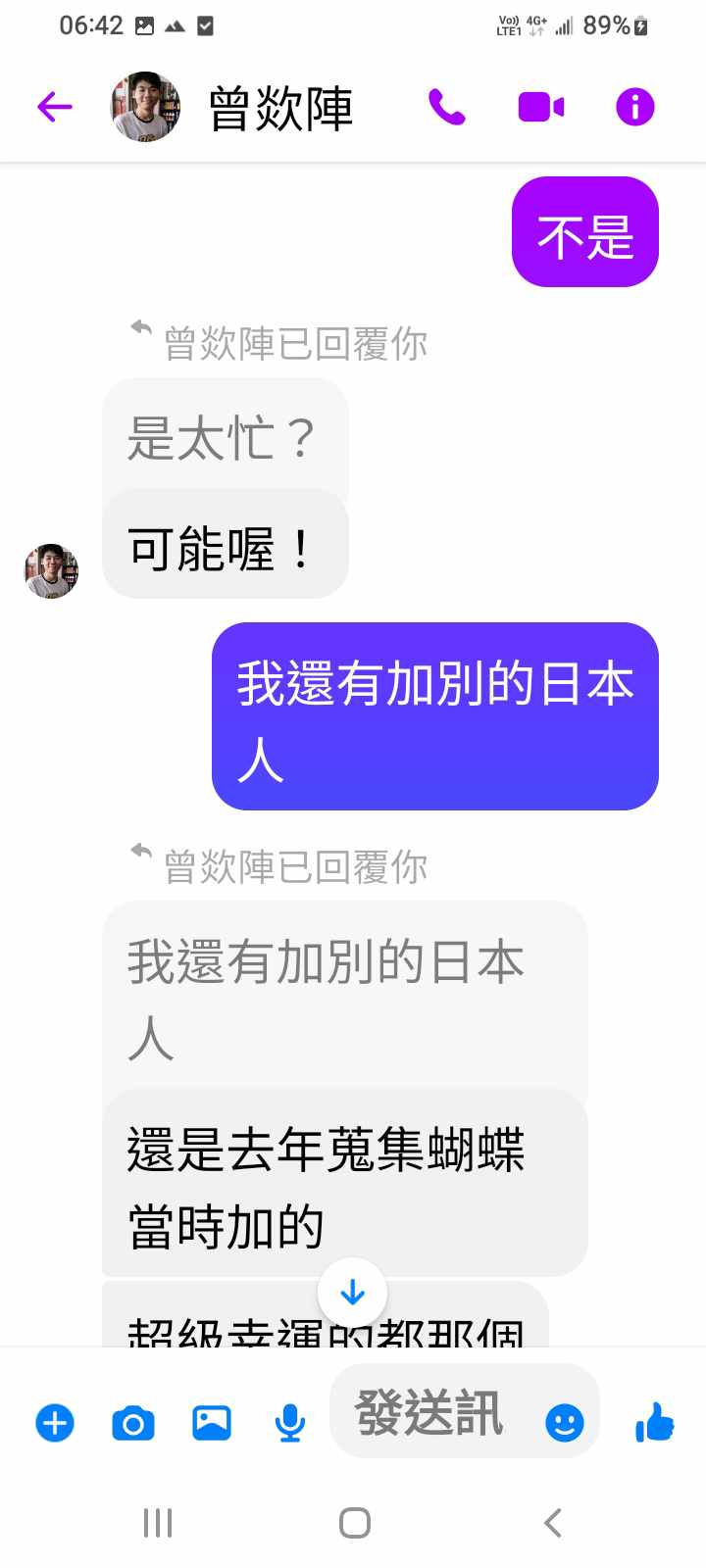Record a voice message with microphone

(289, 1422)
